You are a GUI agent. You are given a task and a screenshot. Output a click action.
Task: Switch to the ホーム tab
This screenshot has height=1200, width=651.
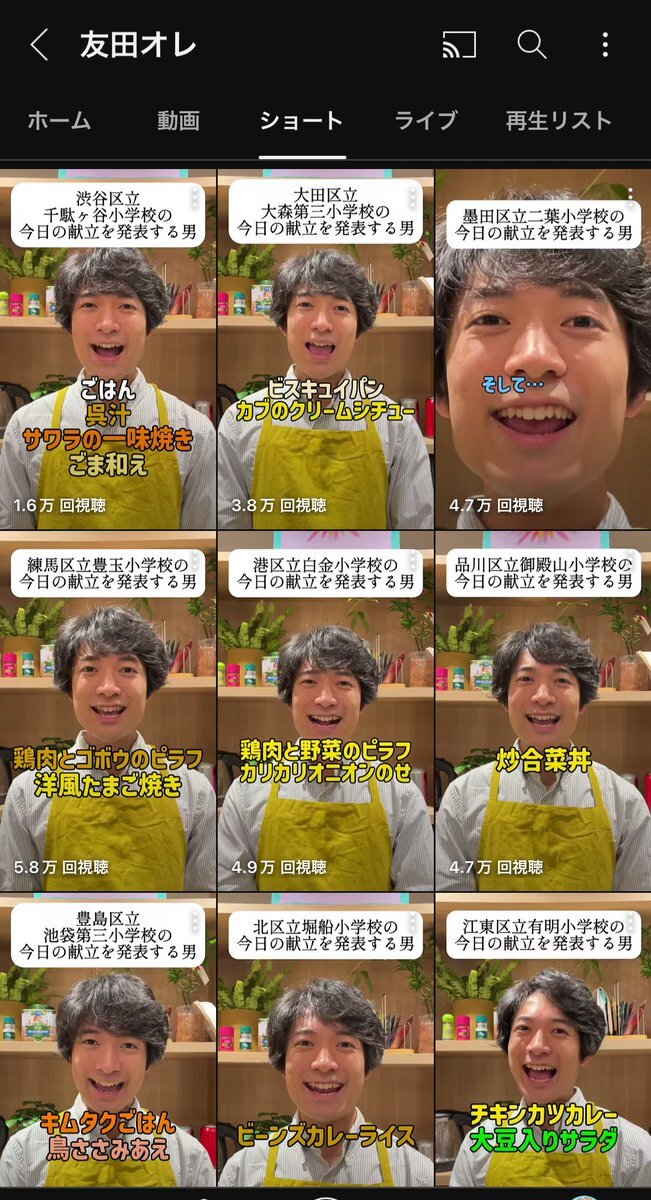[59, 121]
